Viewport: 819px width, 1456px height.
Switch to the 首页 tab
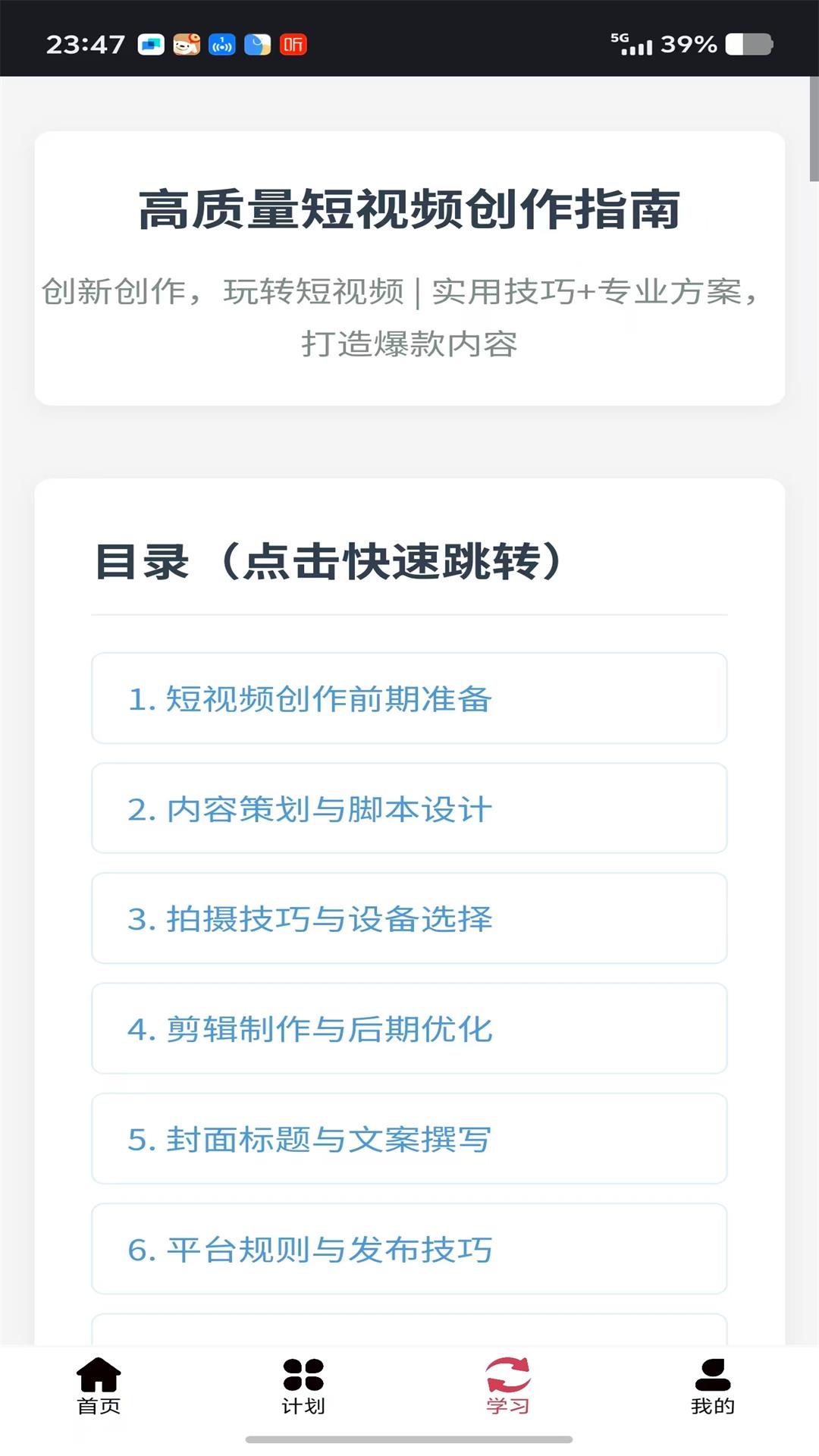(99, 1386)
